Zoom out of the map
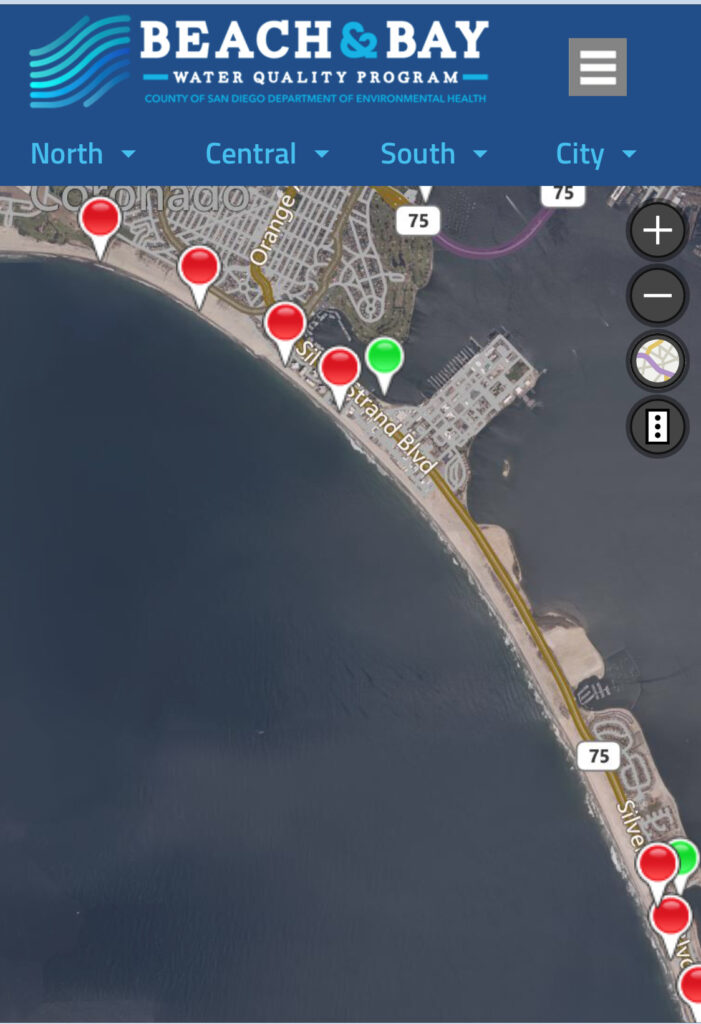The image size is (701, 1024). 657,295
